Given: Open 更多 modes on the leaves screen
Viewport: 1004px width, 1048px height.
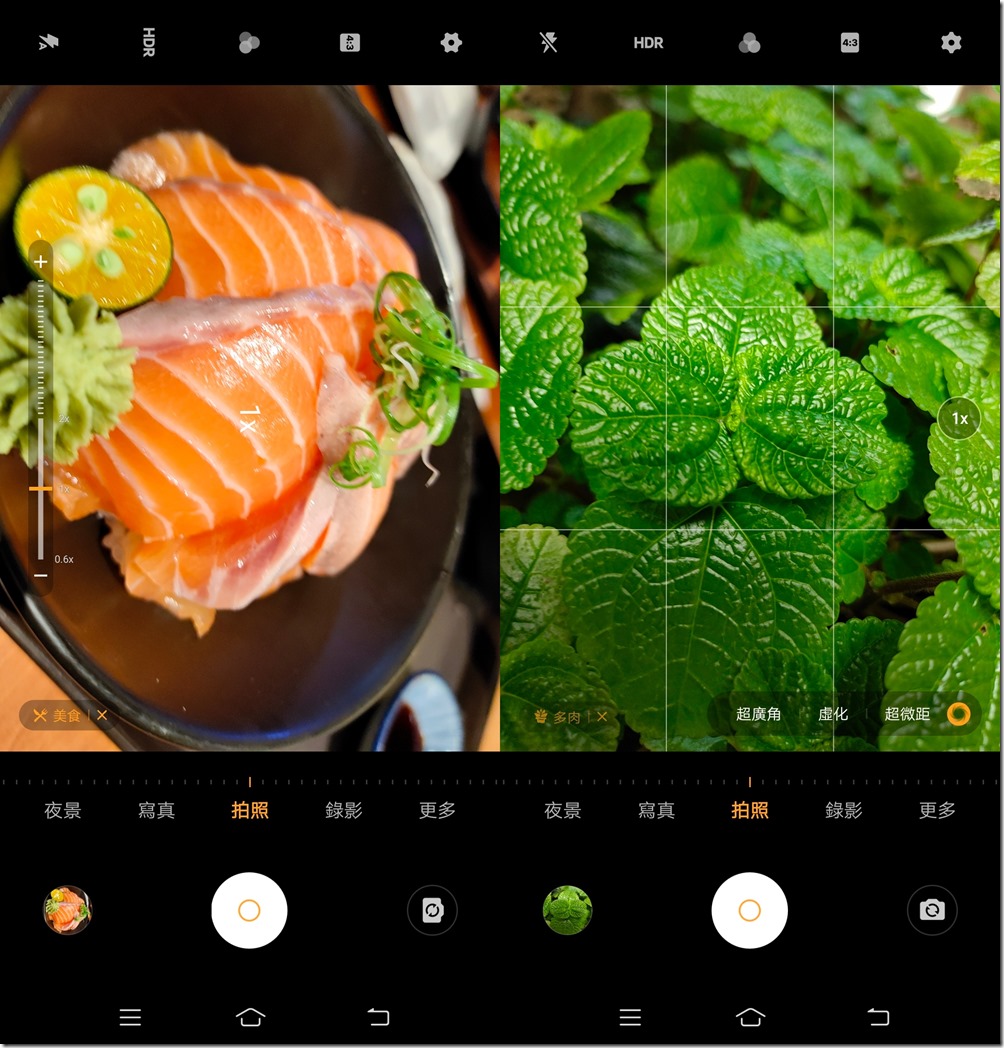Looking at the screenshot, I should tap(937, 810).
